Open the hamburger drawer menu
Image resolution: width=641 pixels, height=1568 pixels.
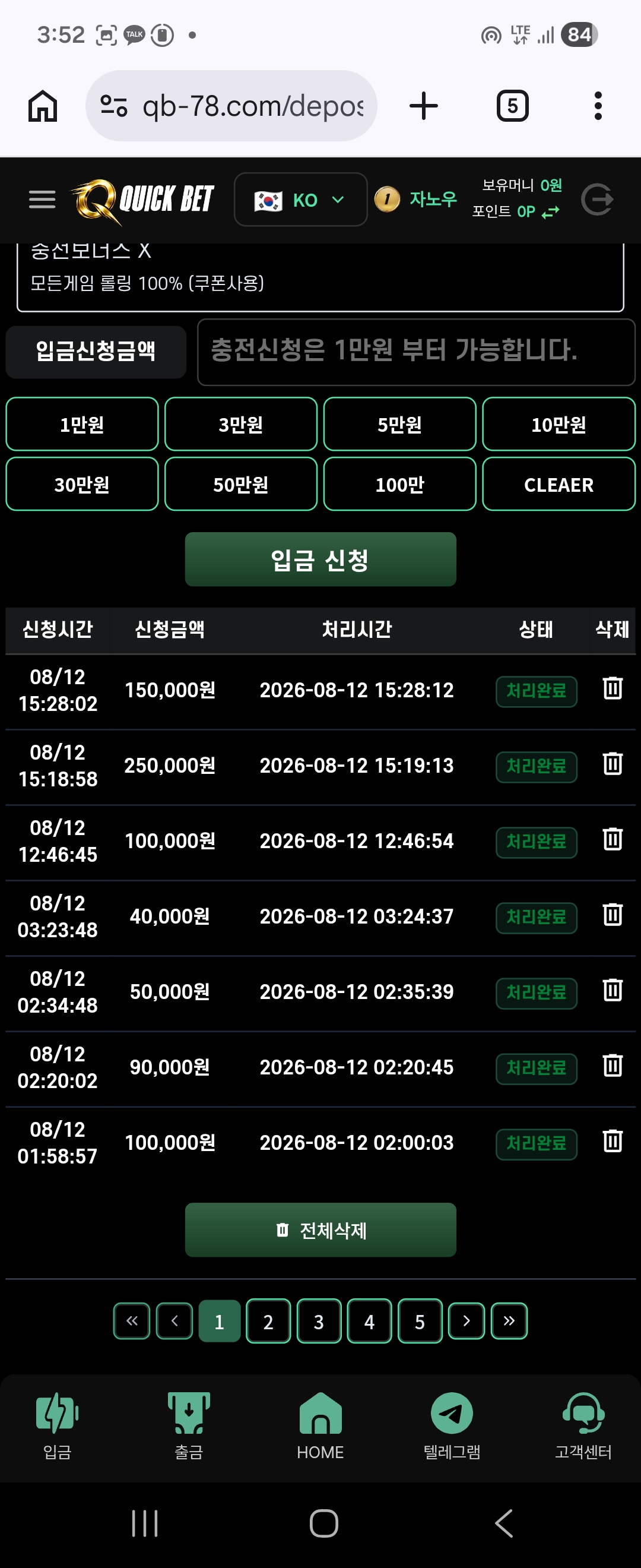42,200
